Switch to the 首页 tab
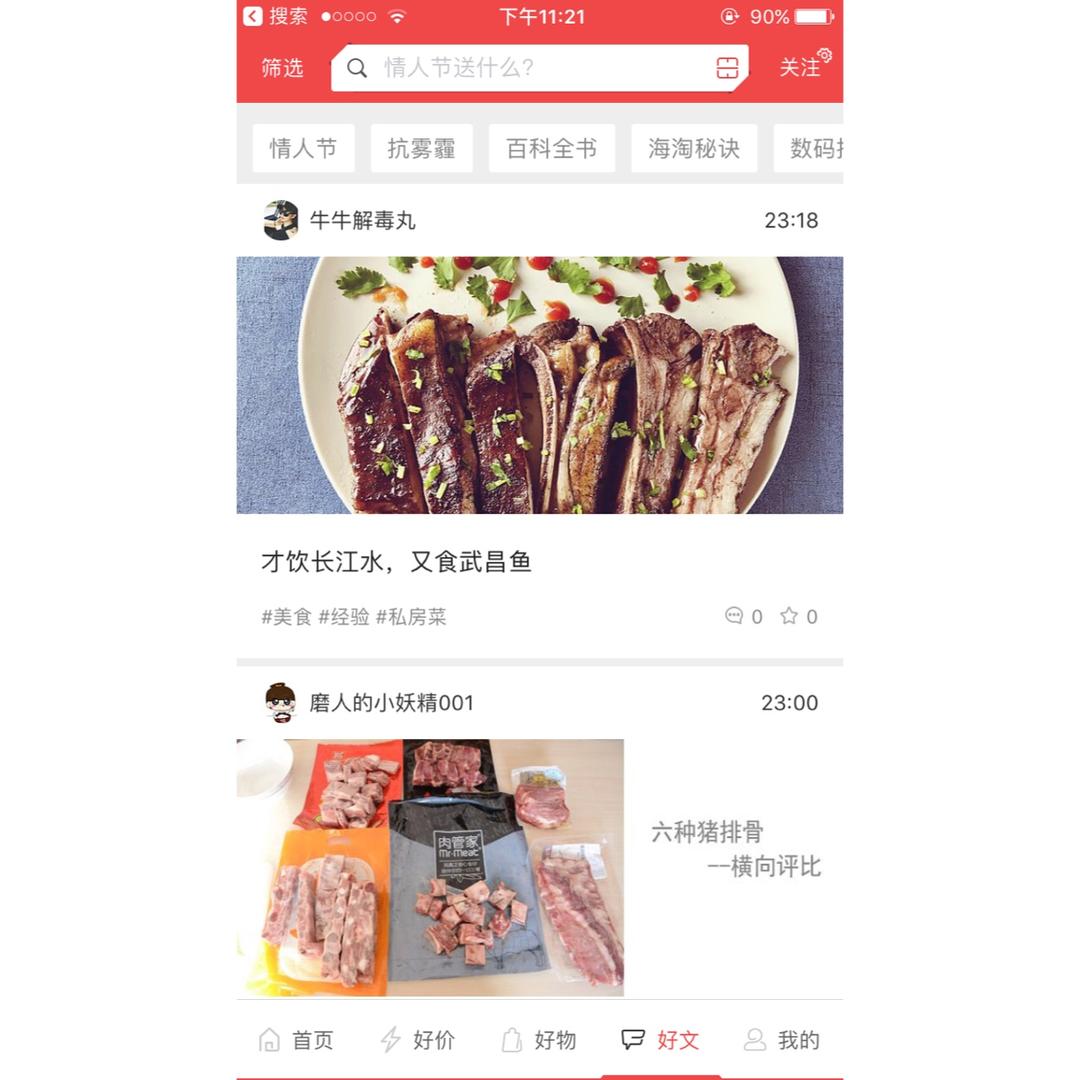This screenshot has height=1080, width=1080. coord(296,1040)
